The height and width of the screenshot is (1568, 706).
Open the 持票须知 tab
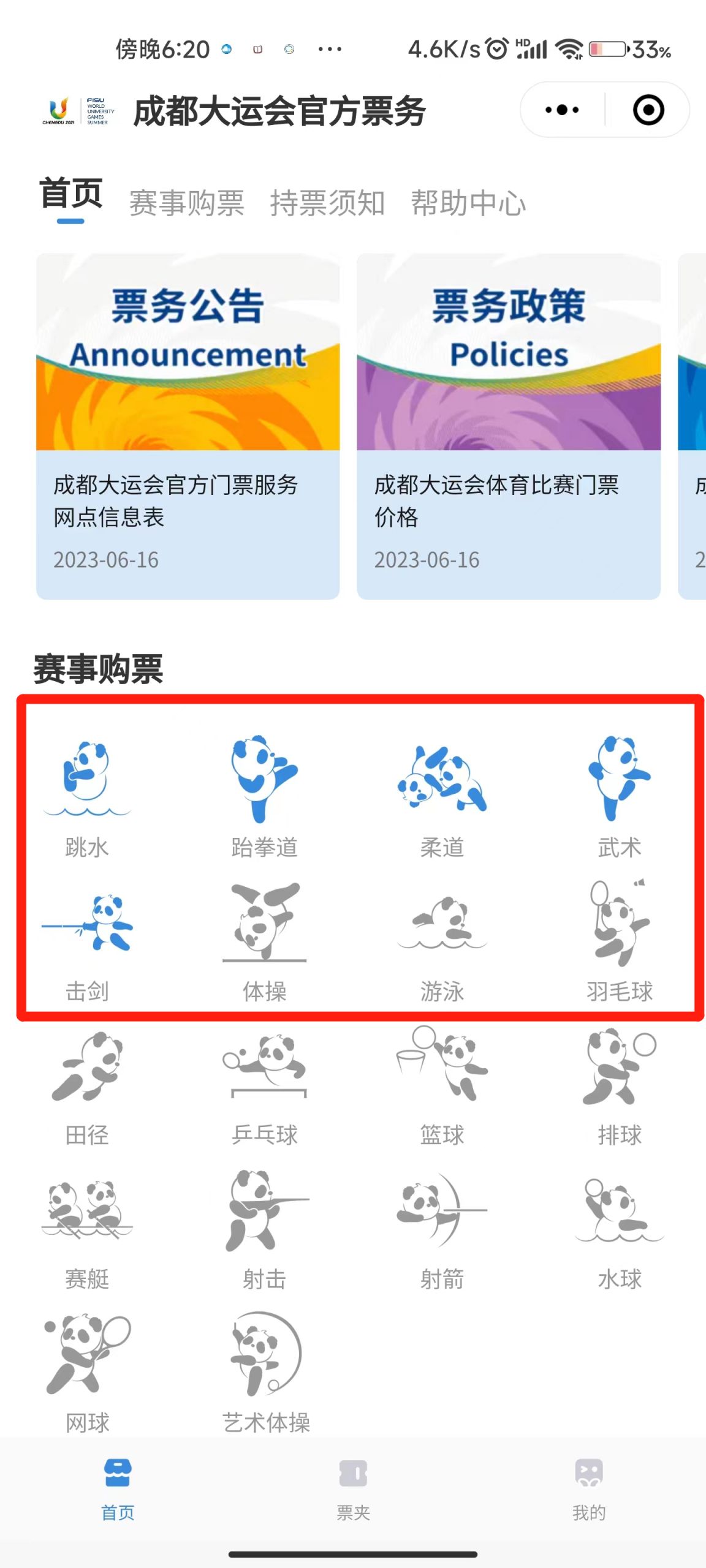pyautogui.click(x=327, y=203)
